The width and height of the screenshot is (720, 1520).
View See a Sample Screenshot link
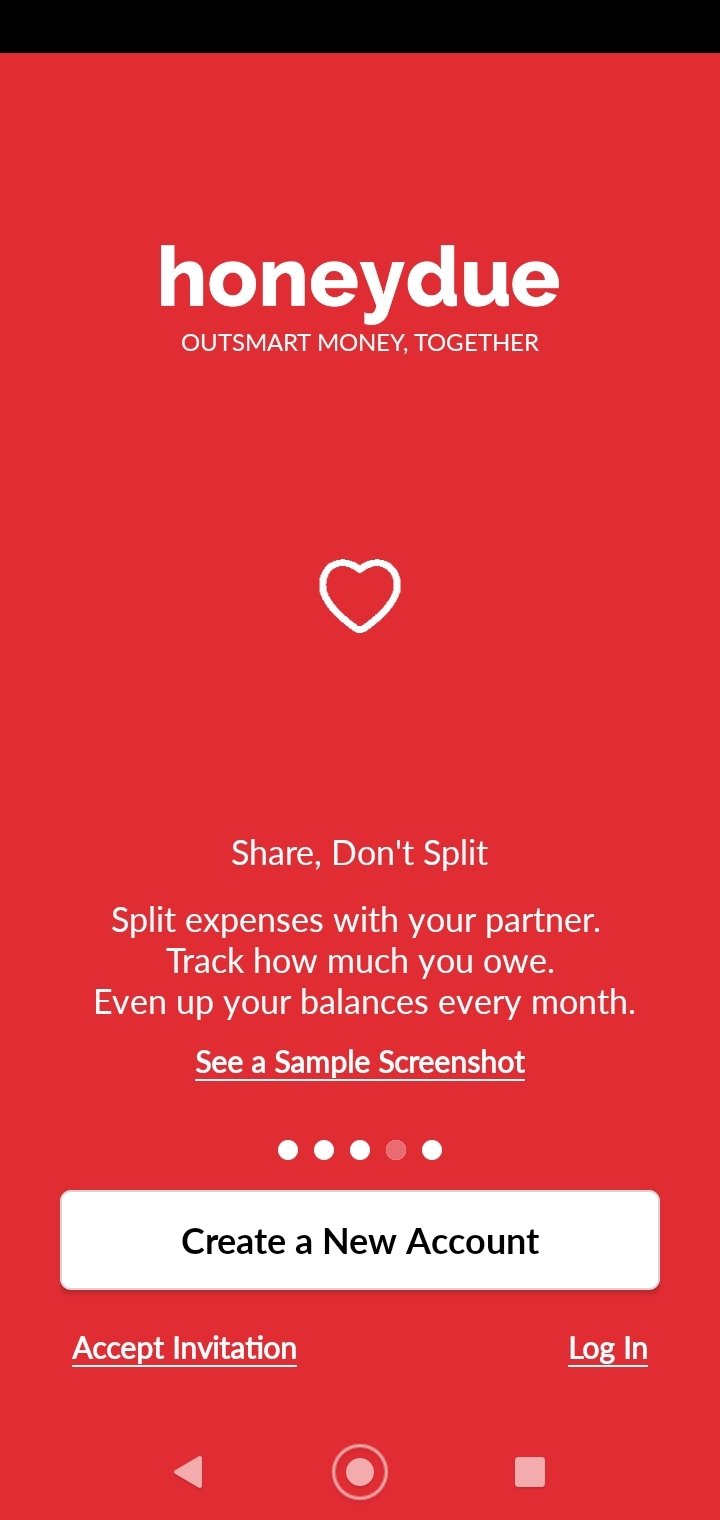pos(360,1062)
